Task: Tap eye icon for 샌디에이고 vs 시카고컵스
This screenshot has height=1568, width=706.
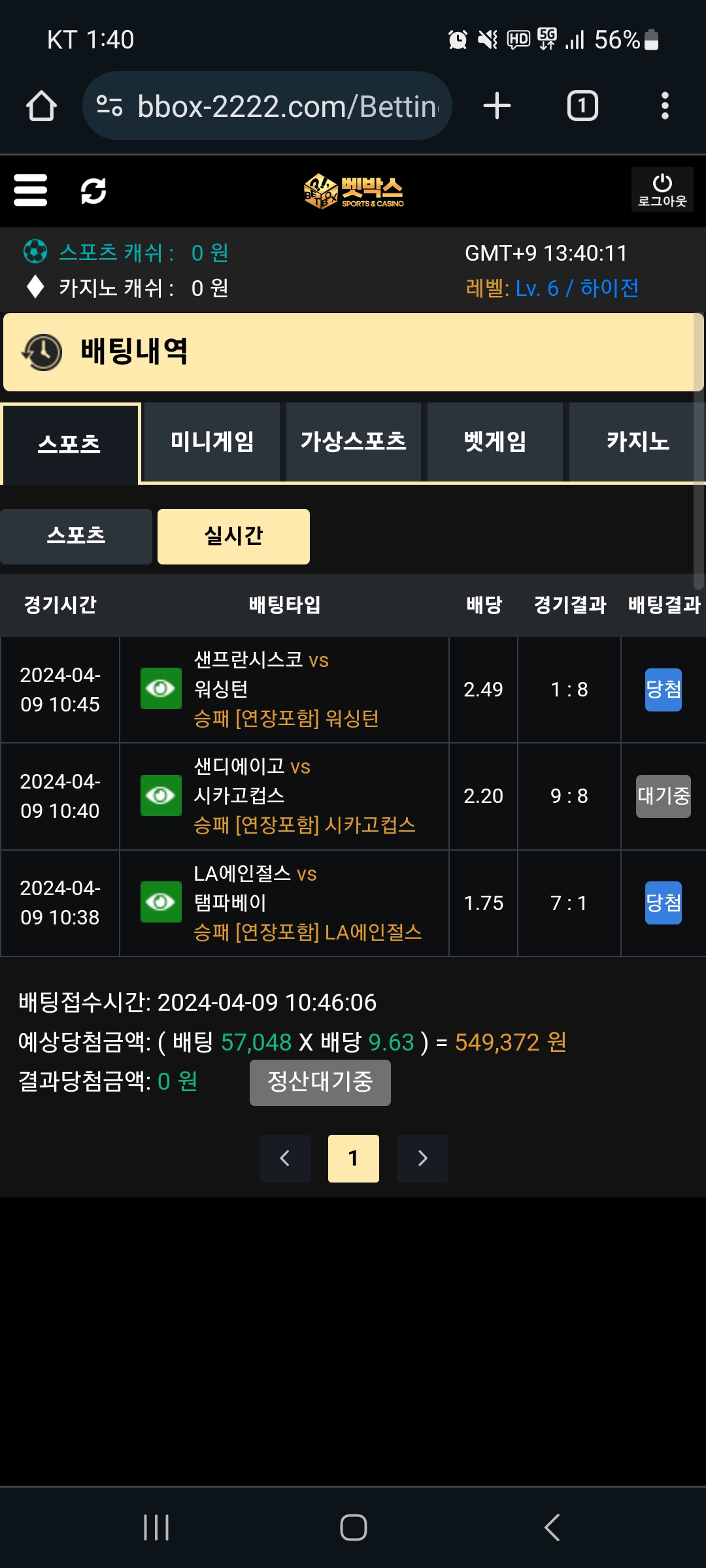Action: pos(161,796)
